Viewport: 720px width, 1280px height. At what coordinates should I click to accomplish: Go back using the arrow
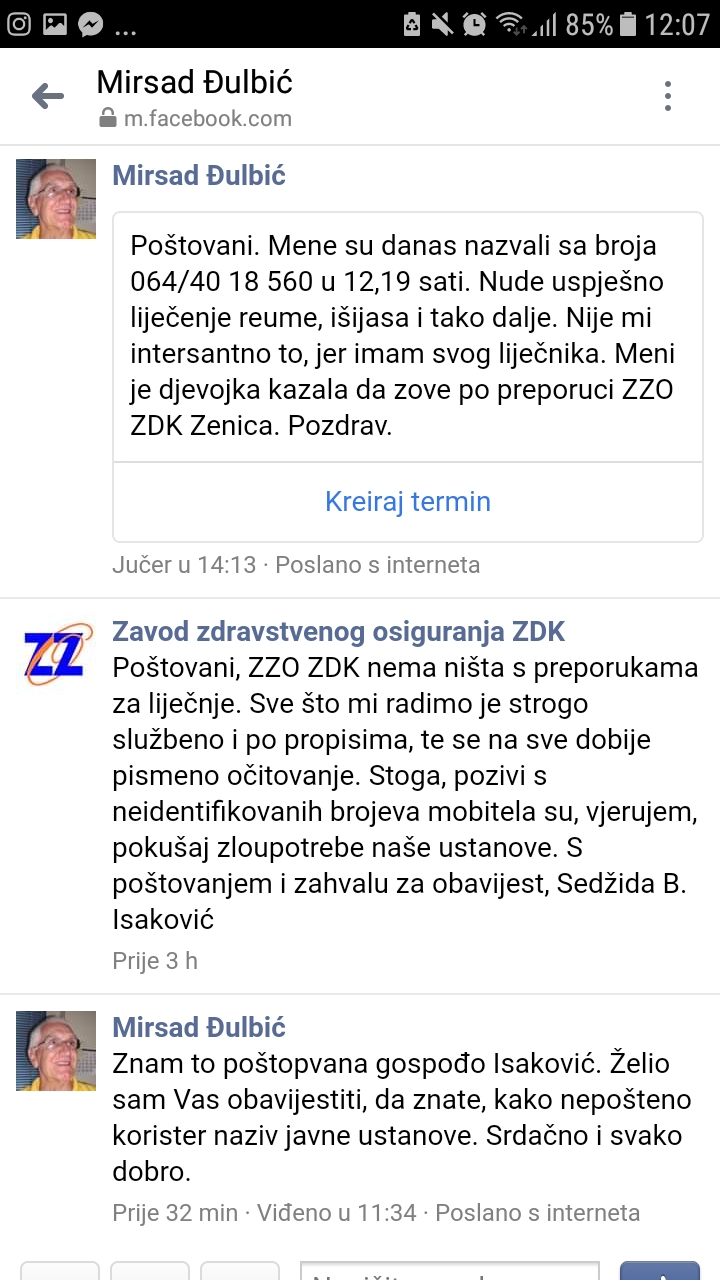coord(47,97)
